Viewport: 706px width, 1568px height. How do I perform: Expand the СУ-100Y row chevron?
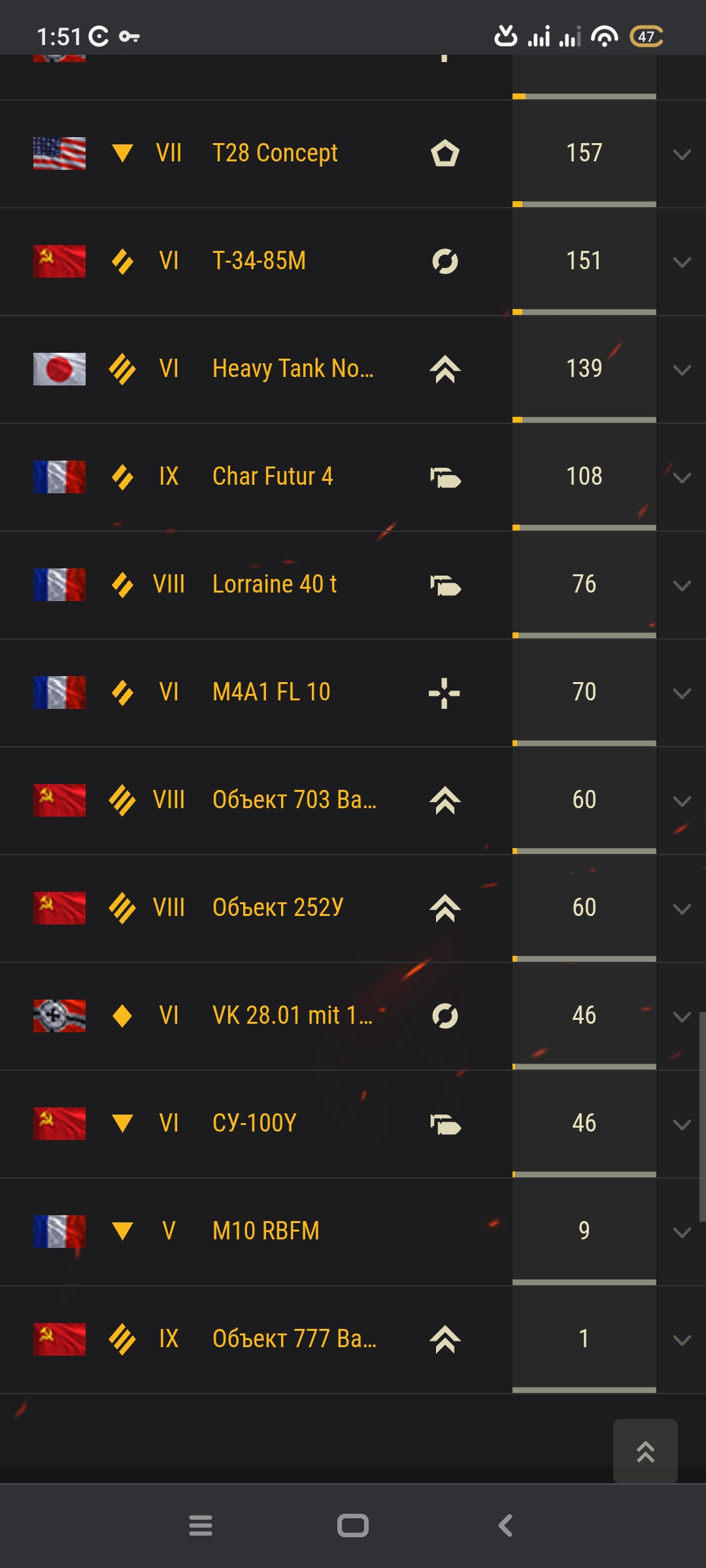coord(682,1124)
